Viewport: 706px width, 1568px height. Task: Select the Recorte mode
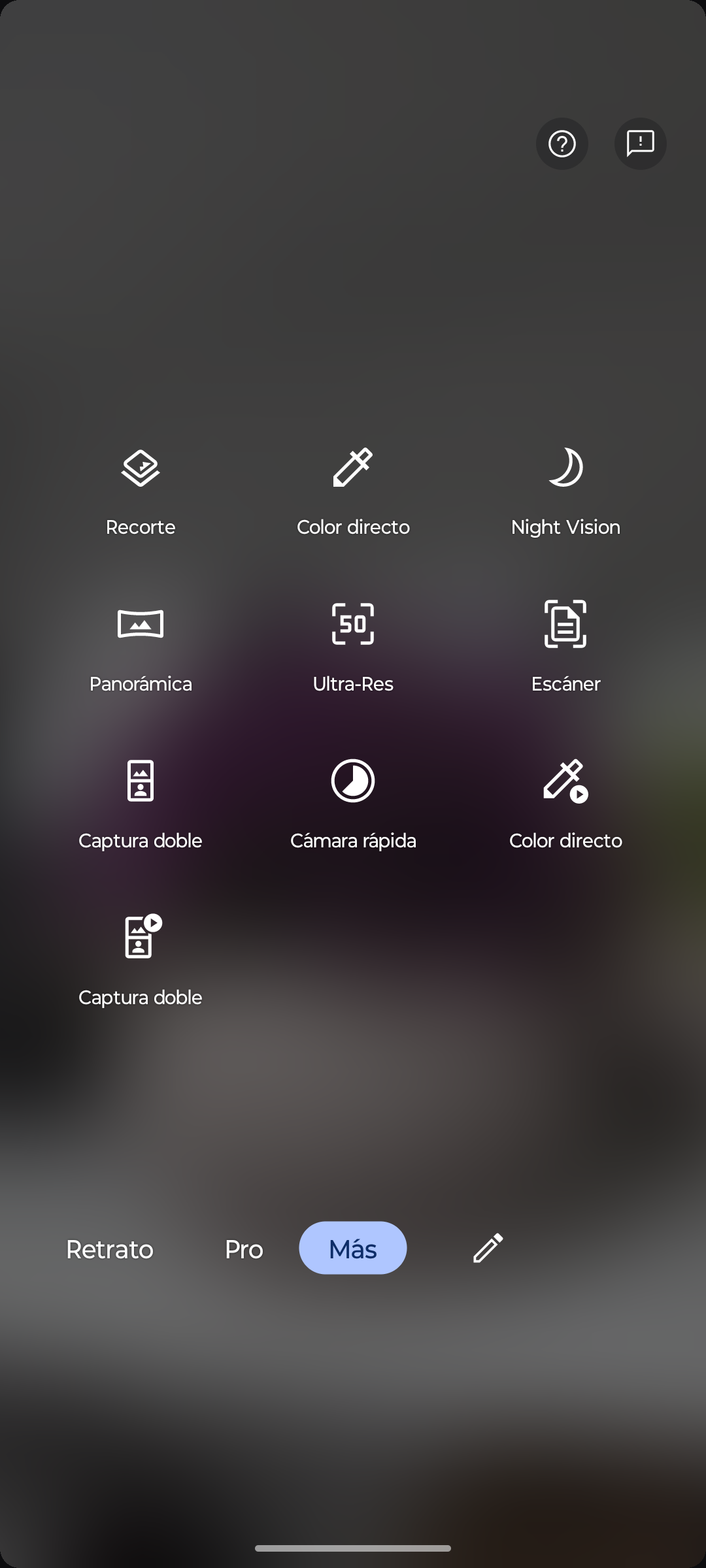[141, 490]
